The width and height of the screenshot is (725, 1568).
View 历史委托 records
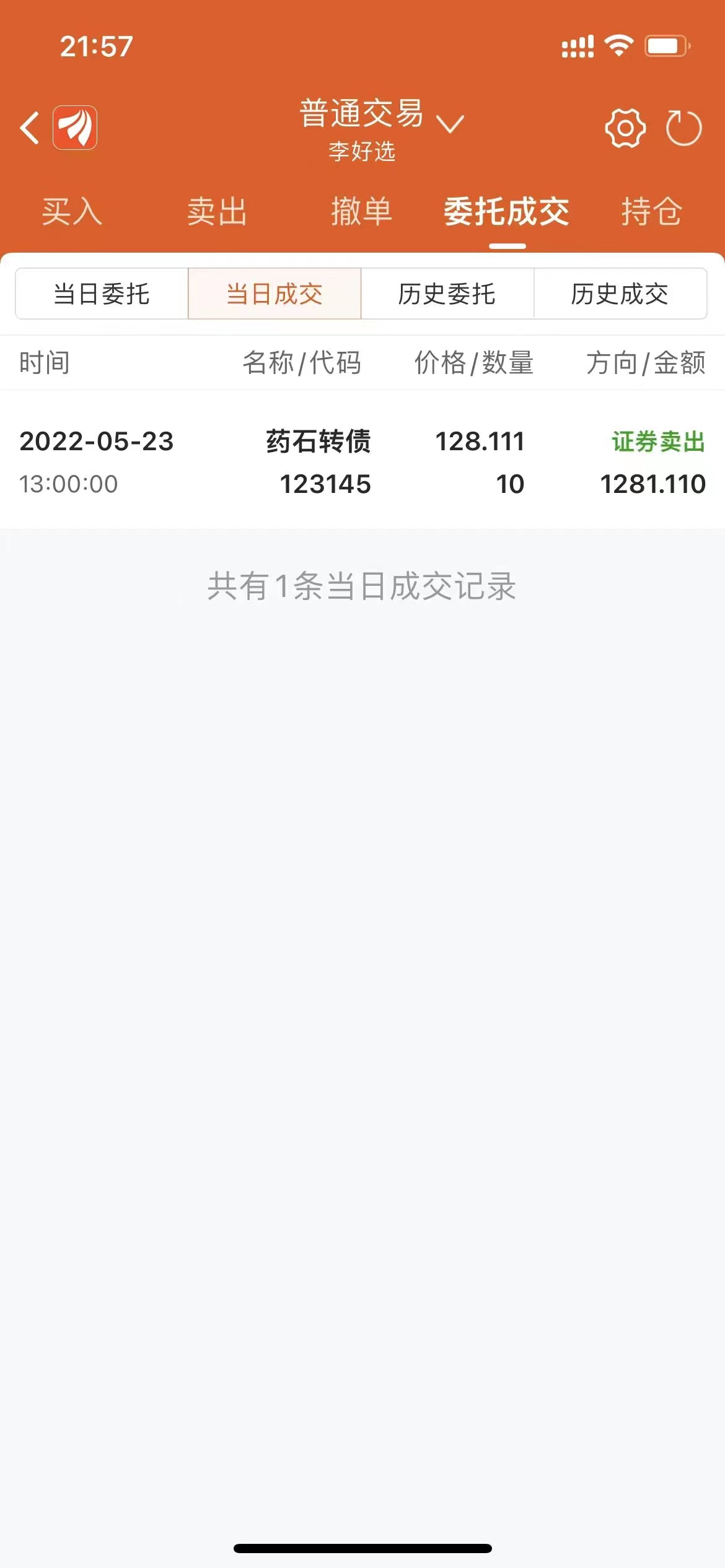(x=447, y=294)
